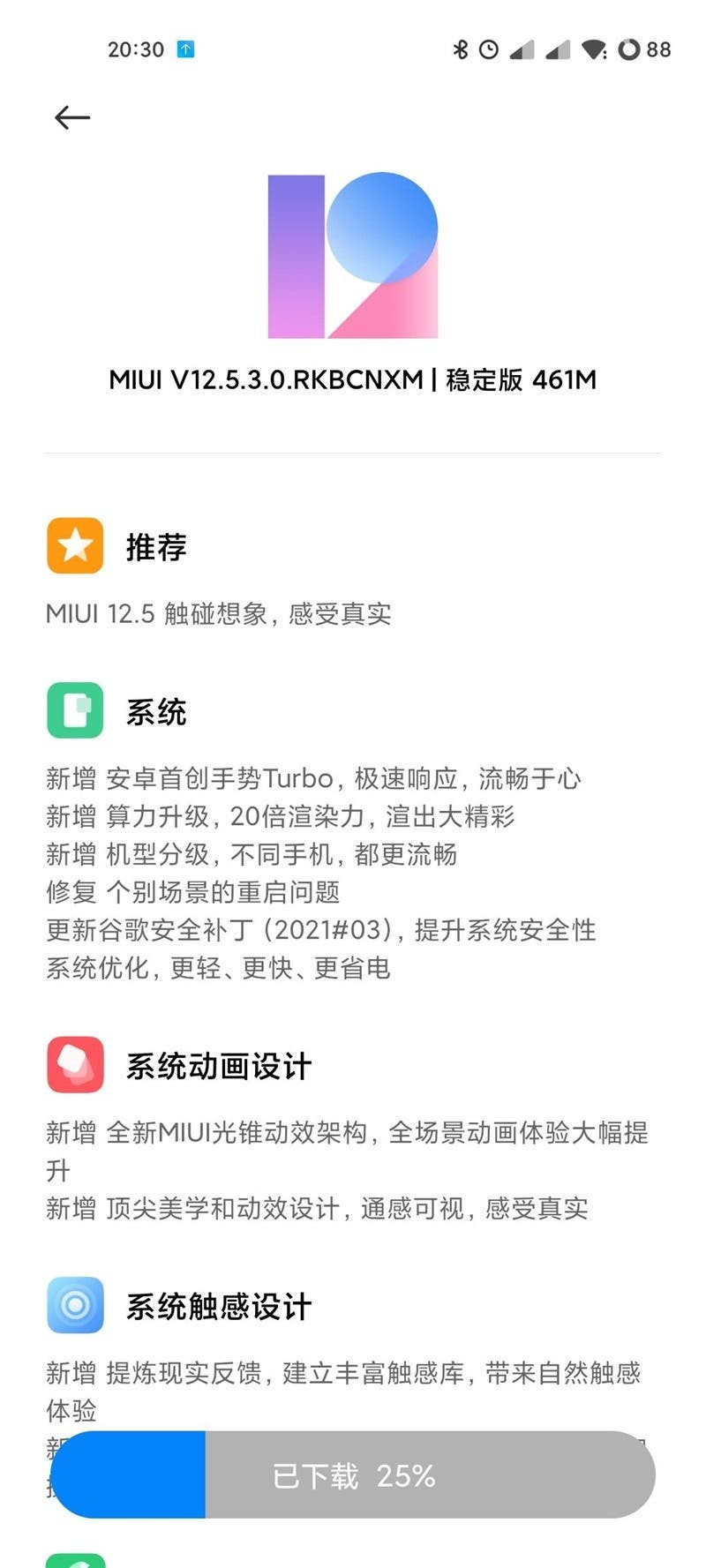This screenshot has height=1568, width=706.
Task: Tap the 稳定版 461M label
Action: coord(518,379)
